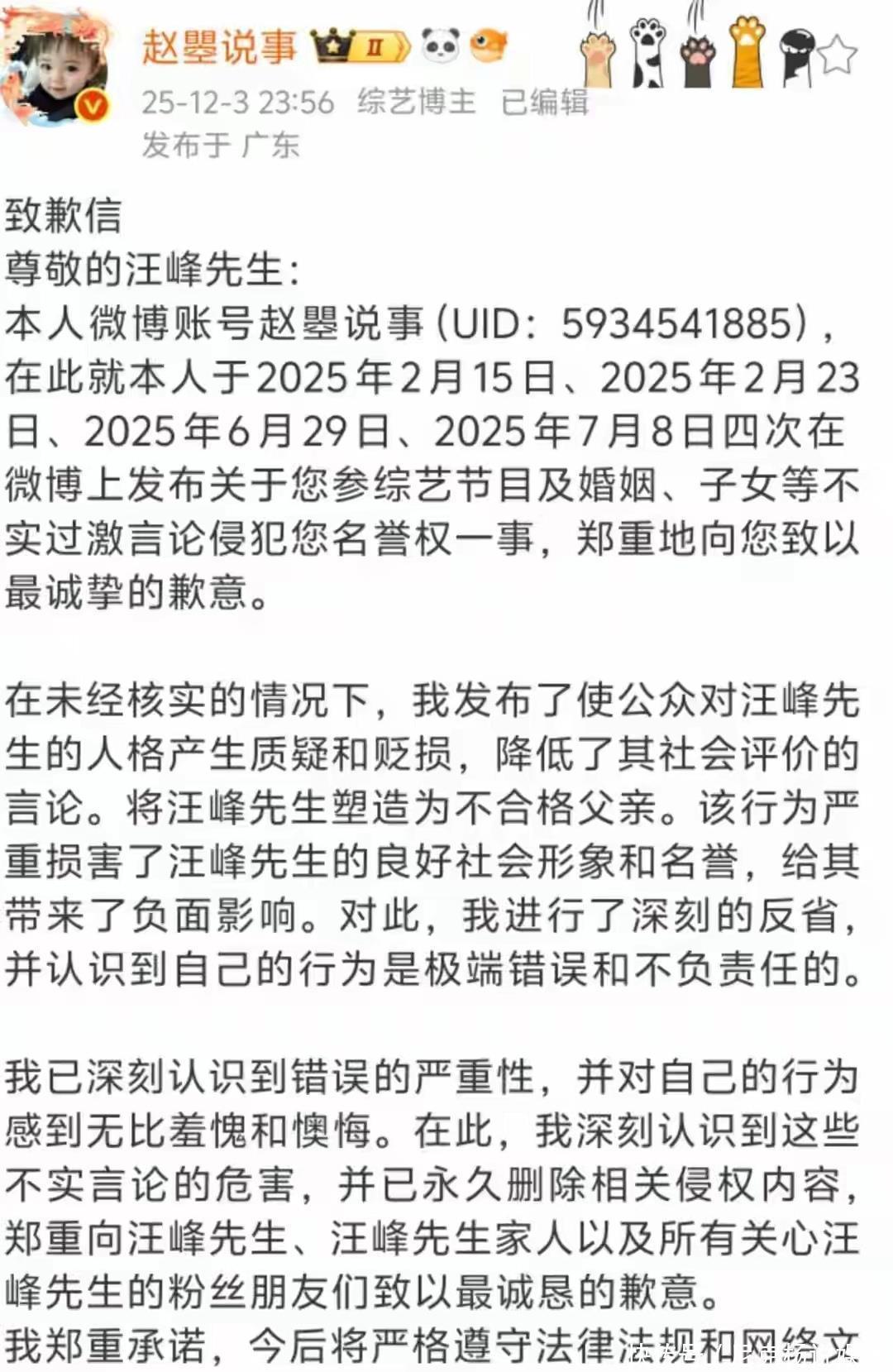Tap the star icon to favorite

(837, 55)
